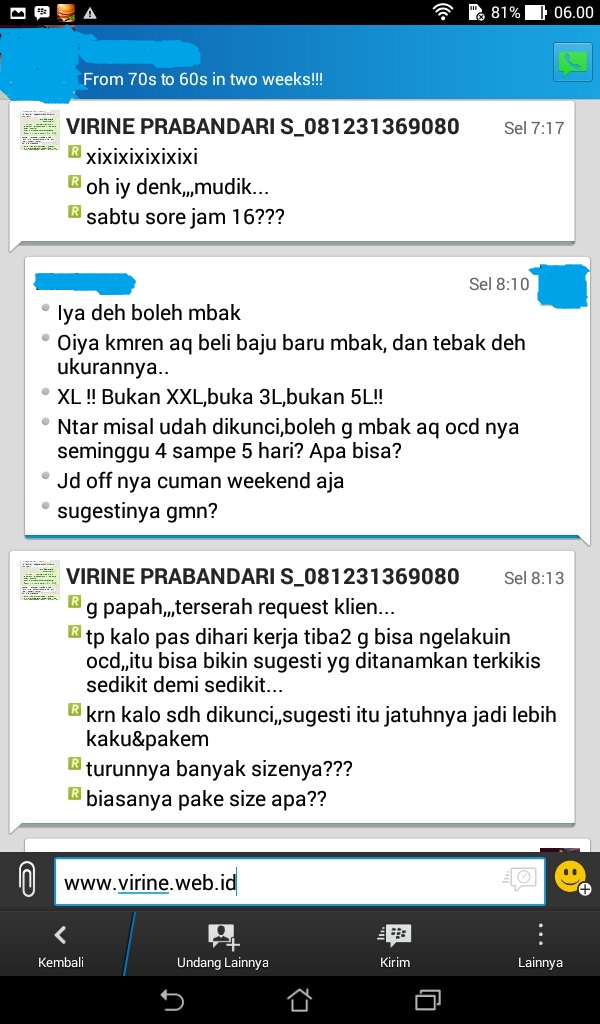Open the quick reply icon in the text field
The height and width of the screenshot is (1024, 600).
point(520,878)
